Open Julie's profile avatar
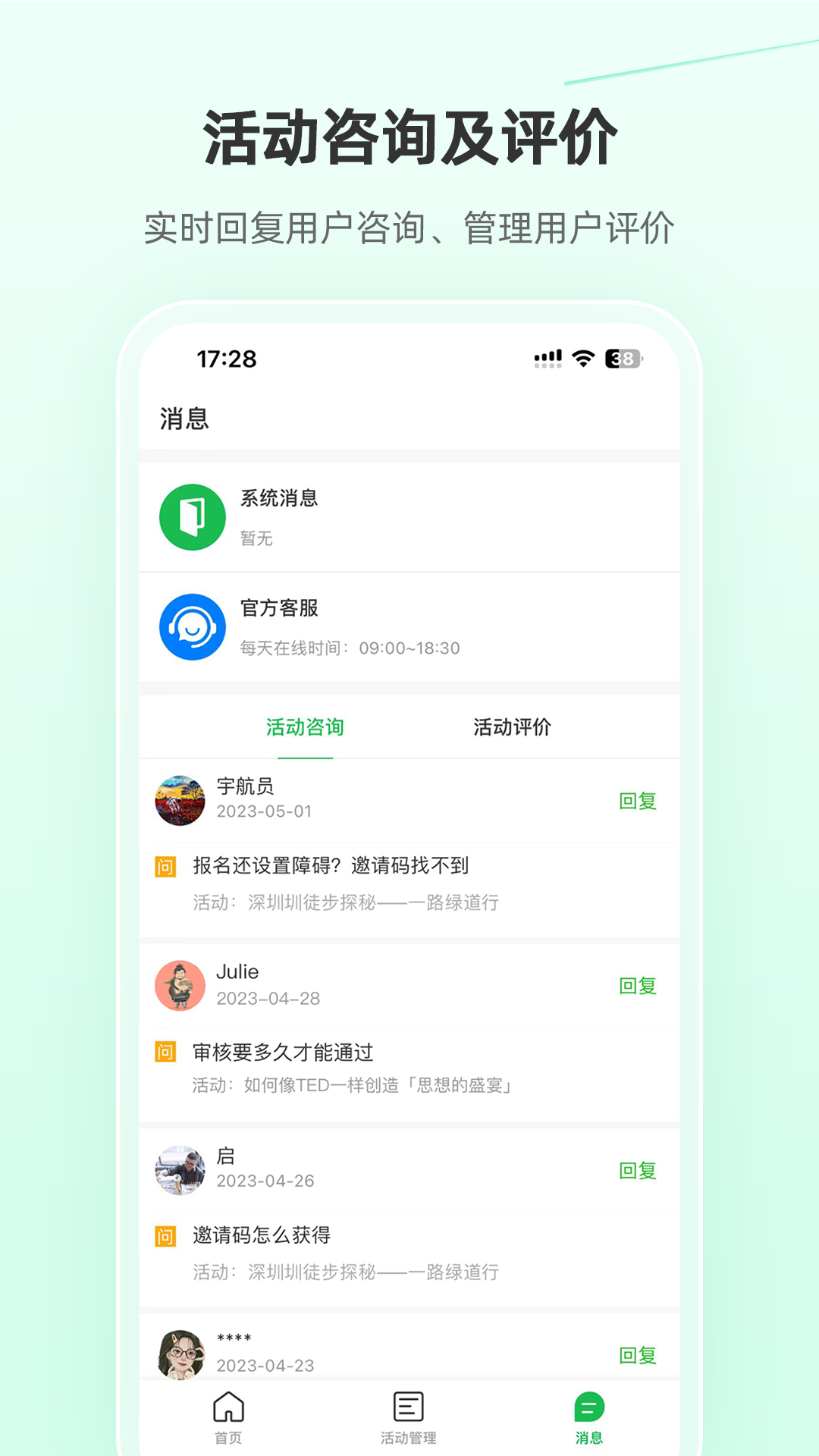Image resolution: width=819 pixels, height=1456 pixels. point(180,984)
